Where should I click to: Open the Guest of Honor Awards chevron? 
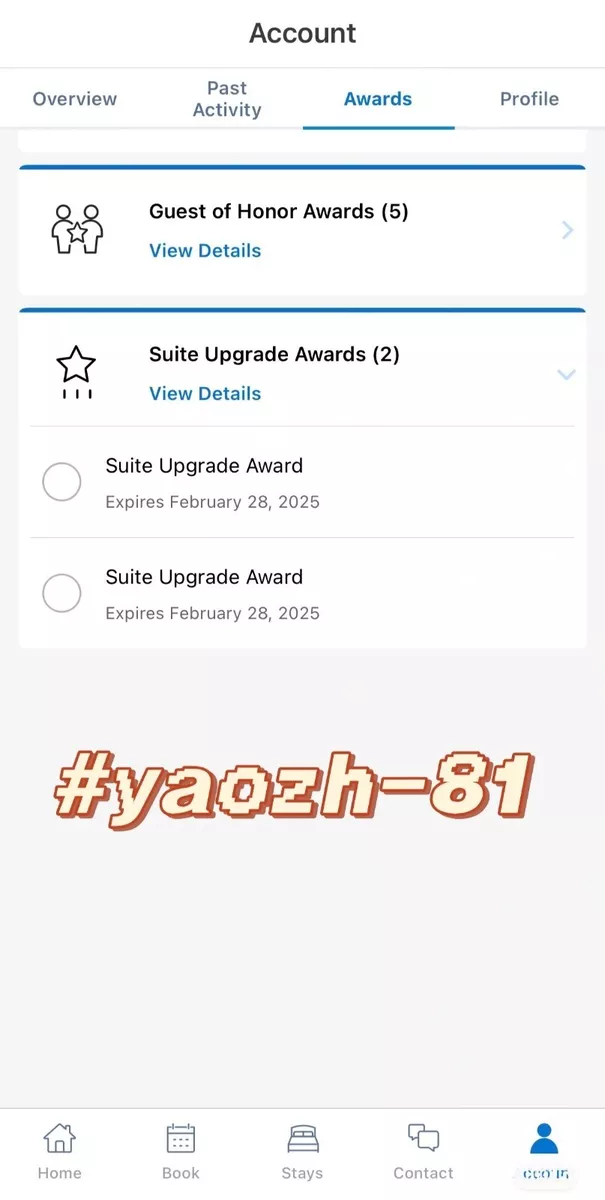pos(567,231)
